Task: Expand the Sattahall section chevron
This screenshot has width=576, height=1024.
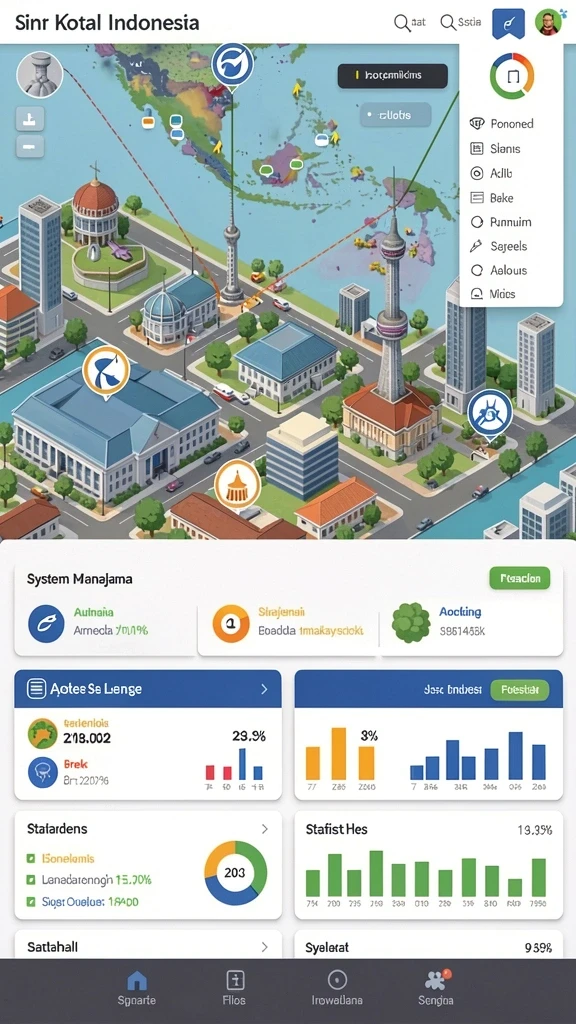Action: click(x=264, y=946)
